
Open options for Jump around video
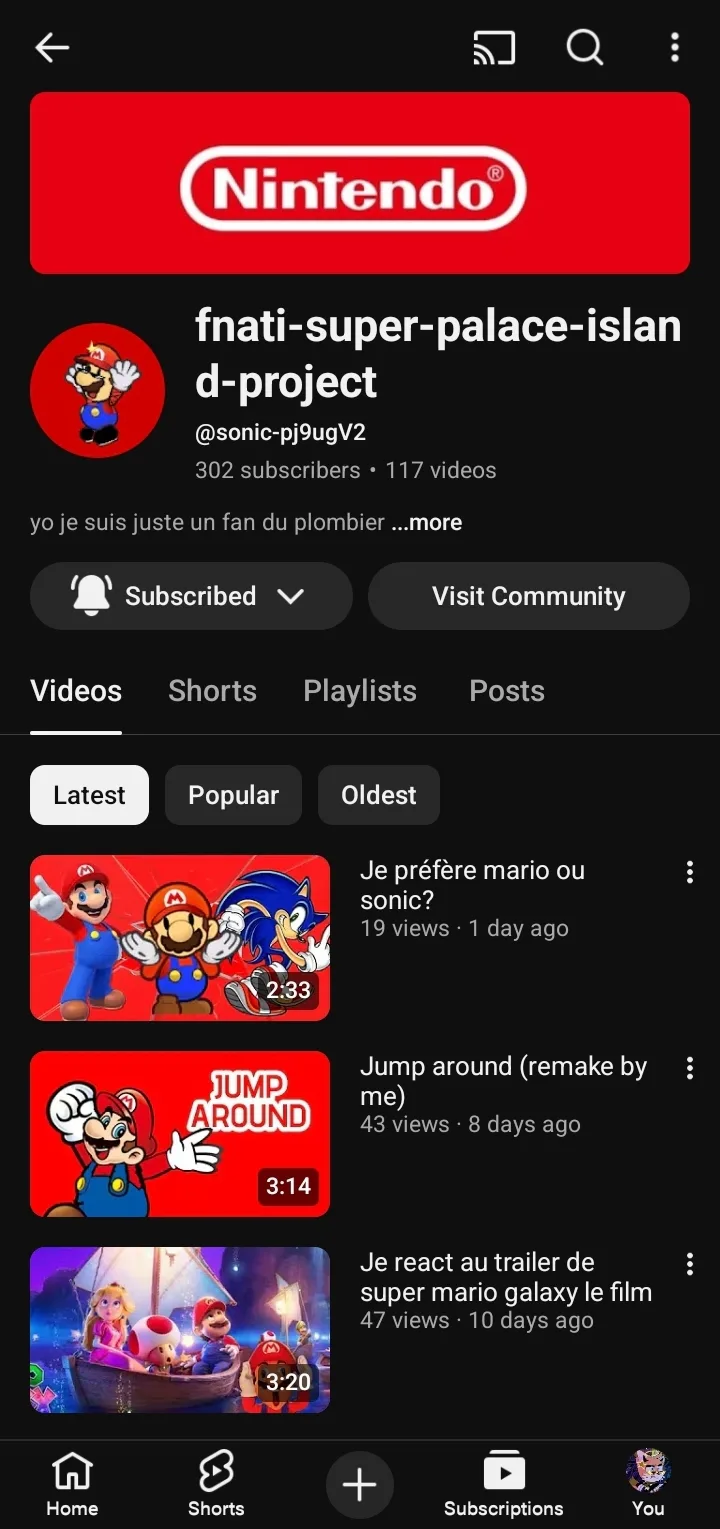coord(689,1068)
